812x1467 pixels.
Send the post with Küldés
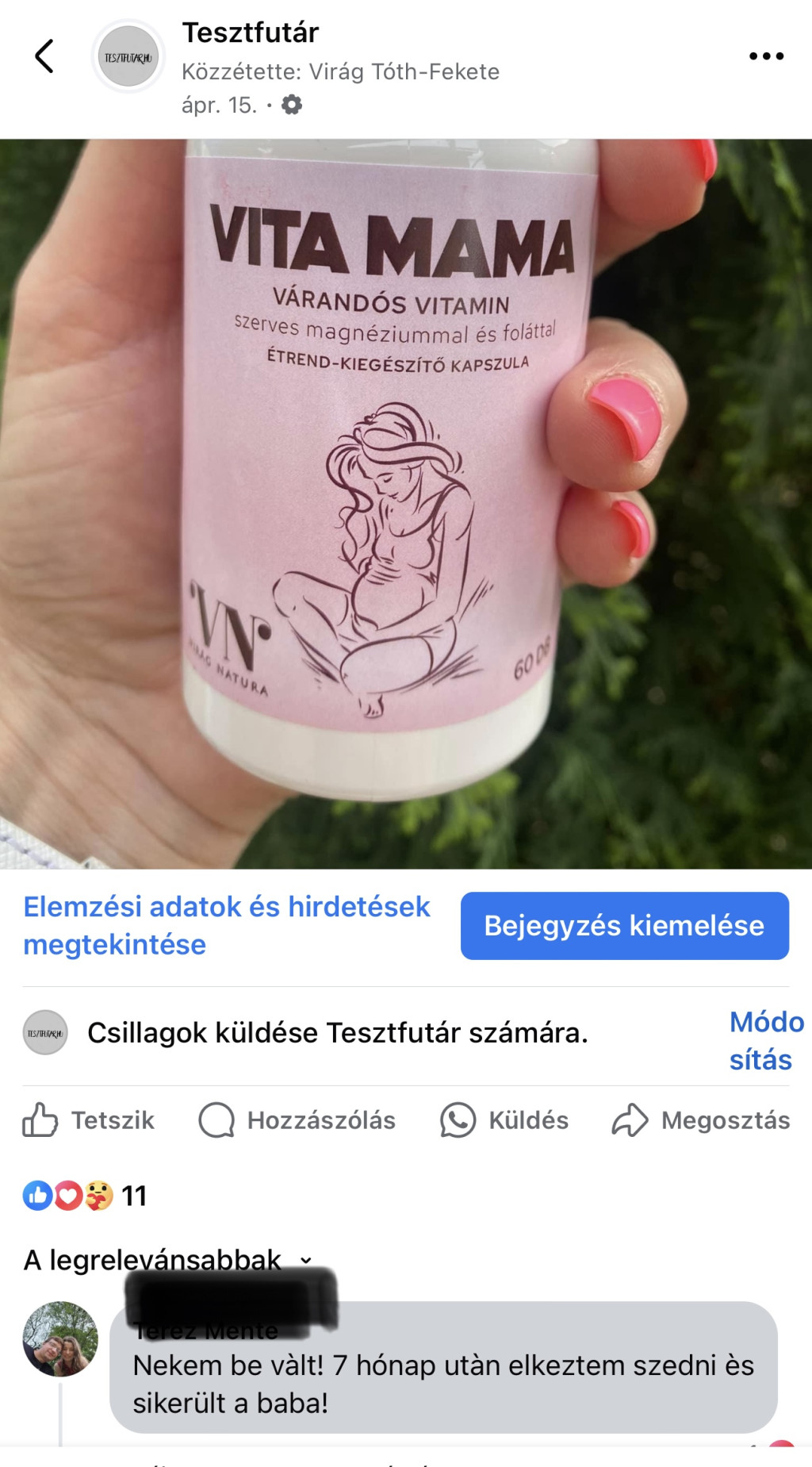(x=504, y=1120)
